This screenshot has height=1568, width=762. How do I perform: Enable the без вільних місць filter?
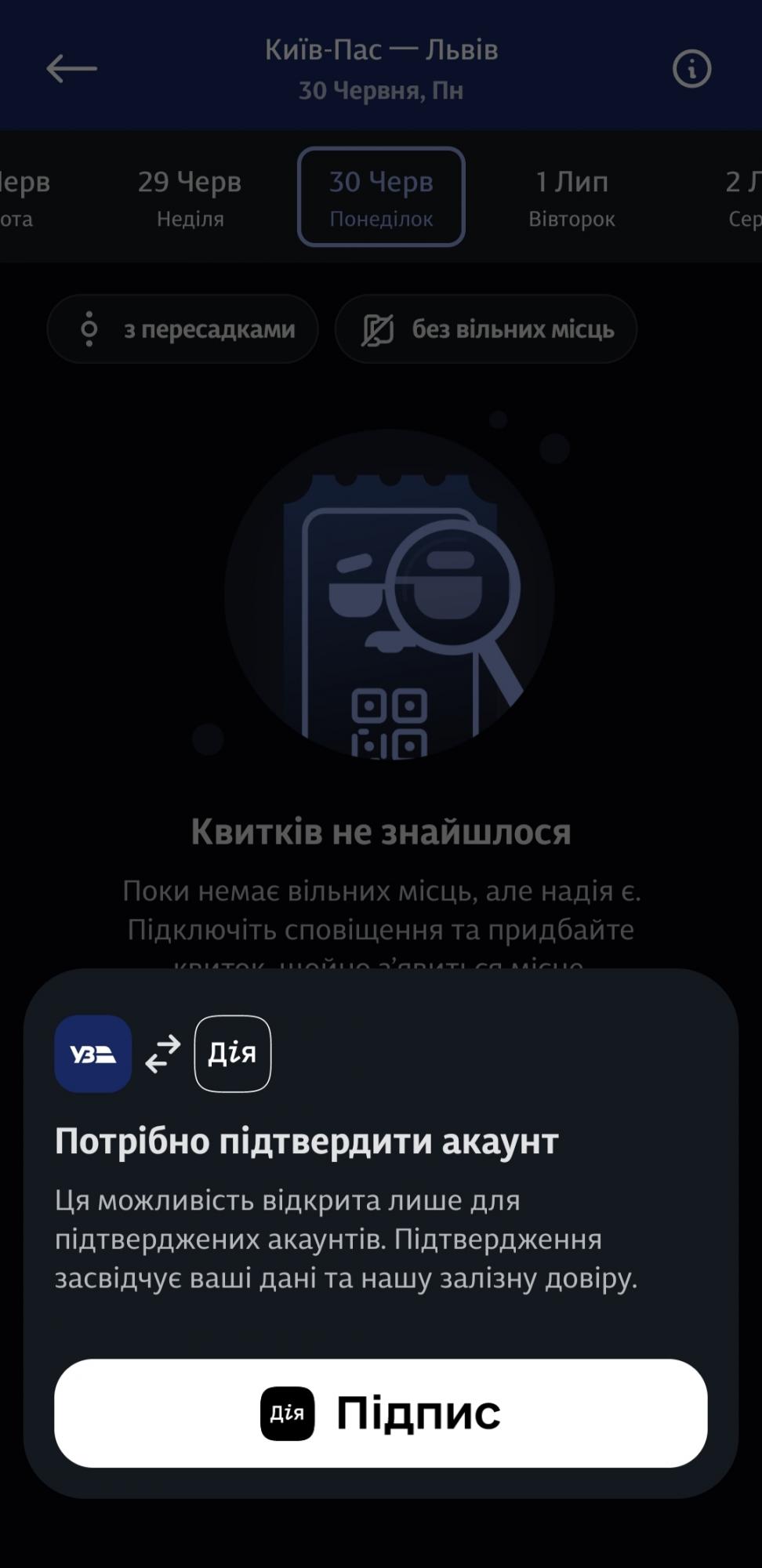point(484,329)
